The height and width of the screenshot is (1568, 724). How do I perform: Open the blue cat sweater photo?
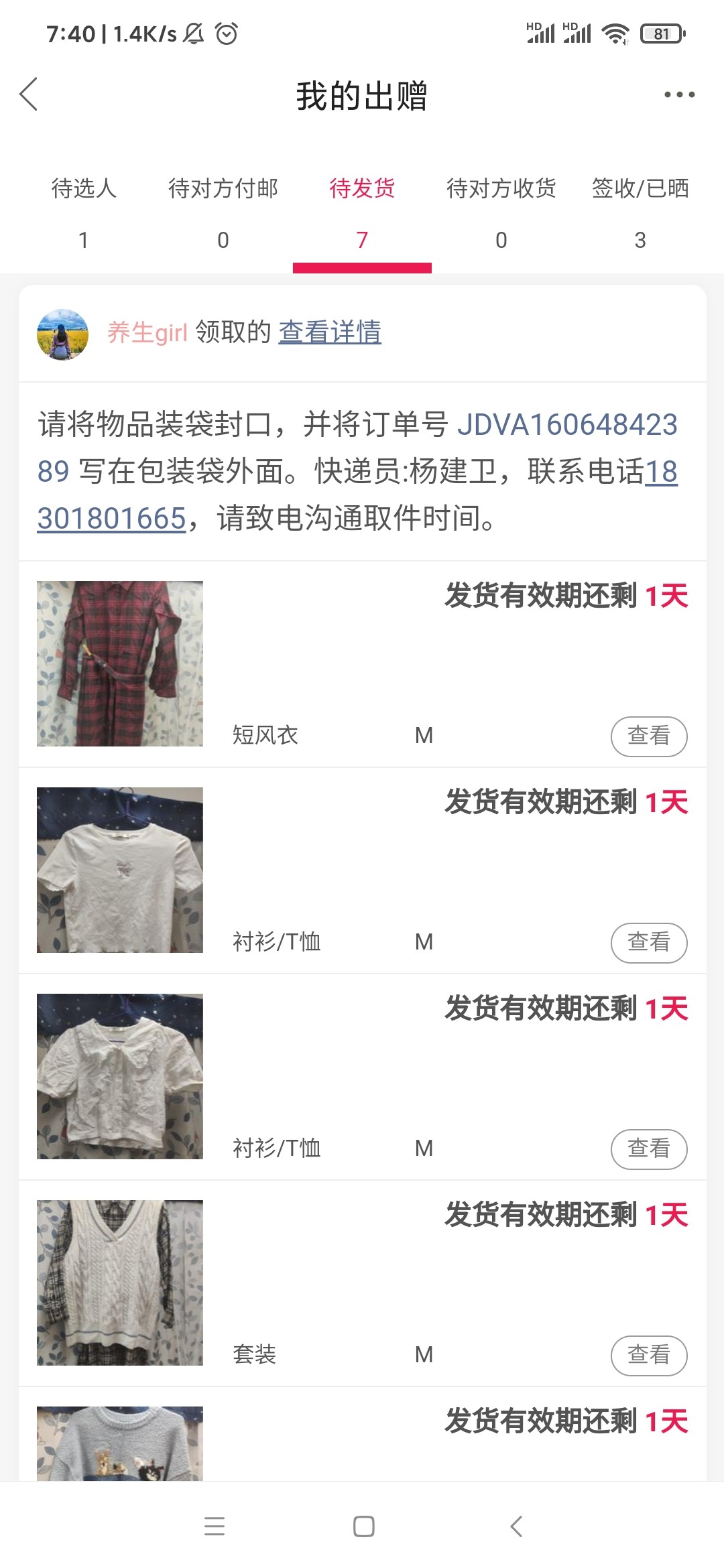click(120, 1443)
